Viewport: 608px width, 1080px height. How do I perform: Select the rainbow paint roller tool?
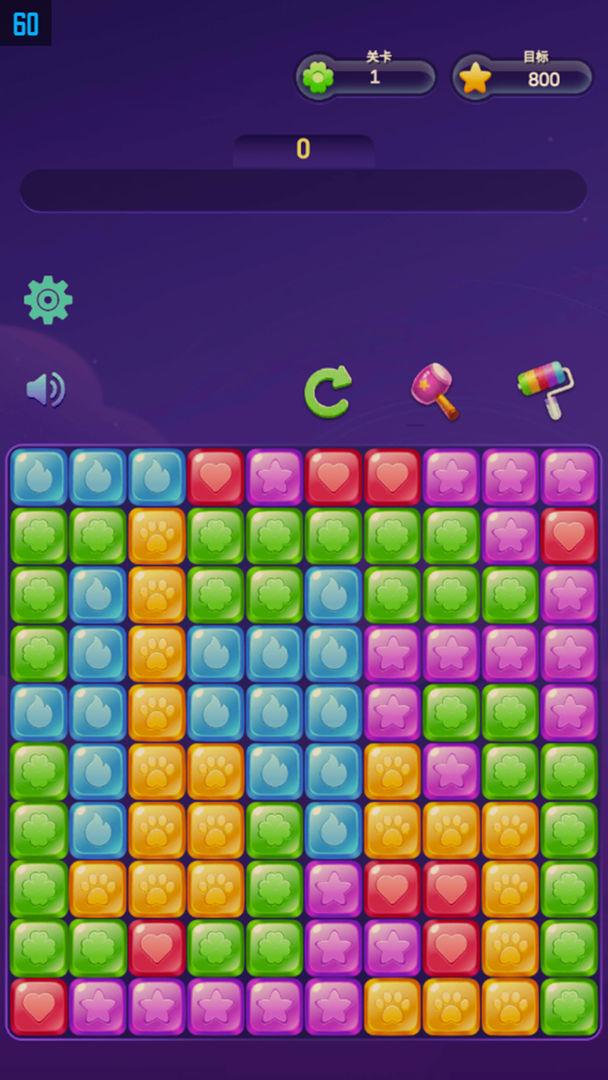coord(546,388)
